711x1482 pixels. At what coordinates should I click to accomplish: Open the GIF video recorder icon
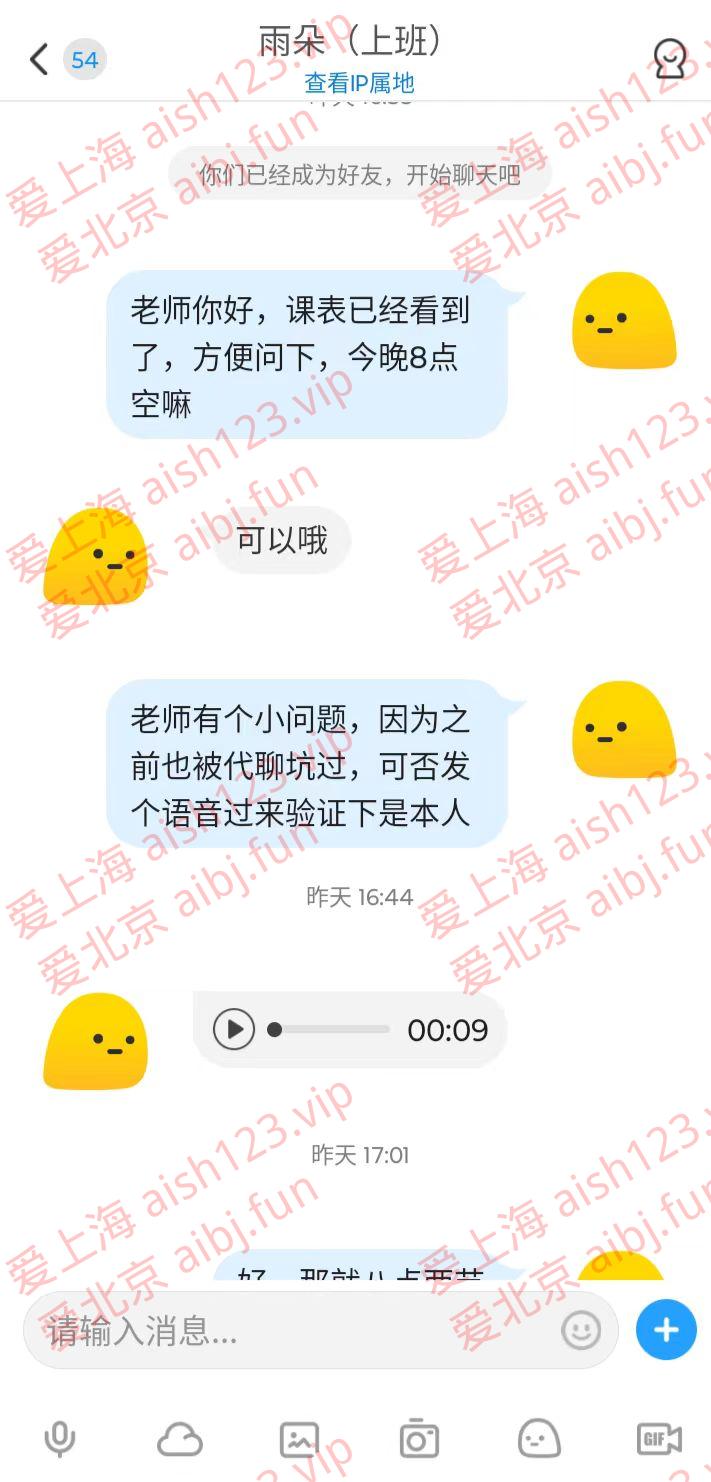coord(659,1440)
